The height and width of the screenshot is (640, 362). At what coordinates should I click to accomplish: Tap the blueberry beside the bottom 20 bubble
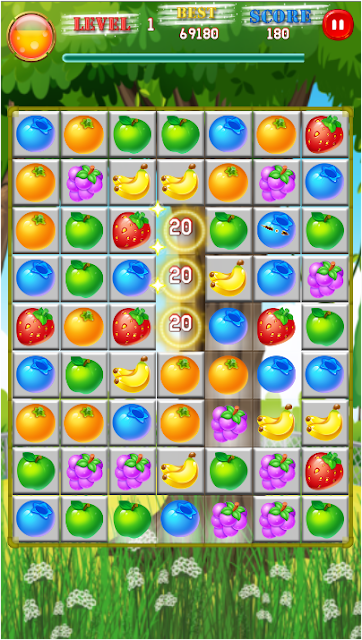(228, 326)
